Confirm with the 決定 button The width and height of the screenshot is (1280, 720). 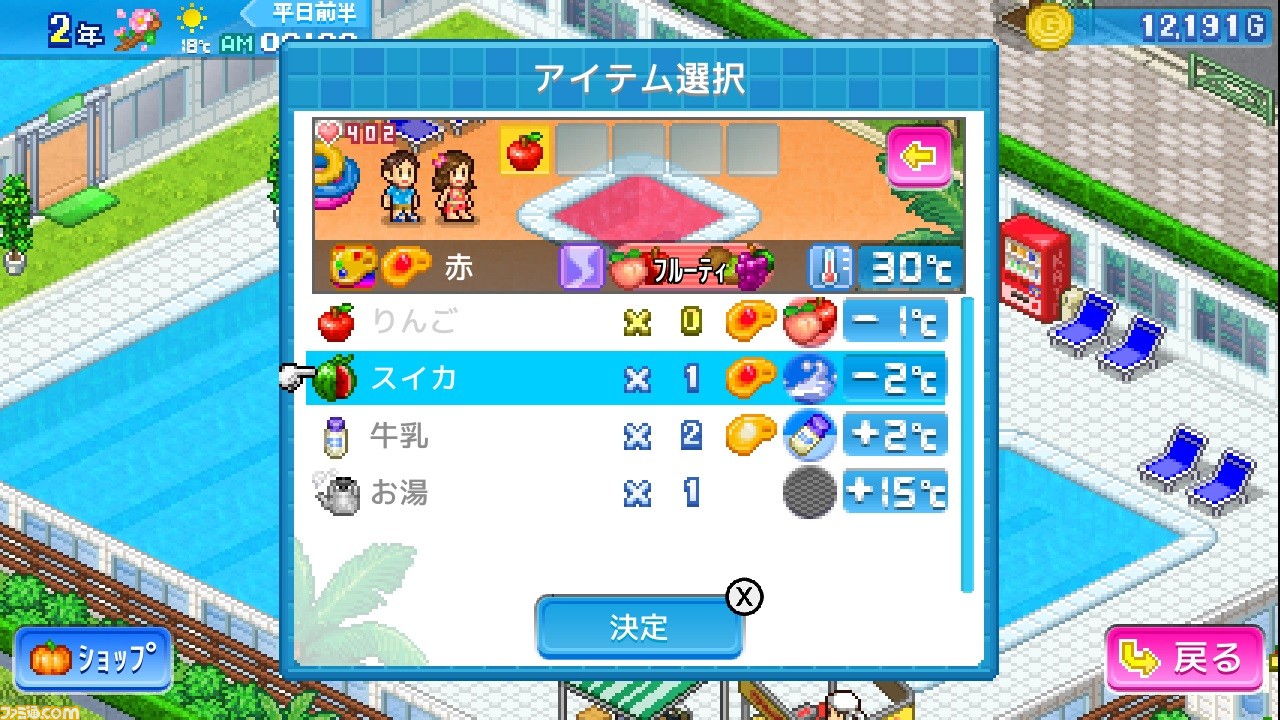[639, 627]
